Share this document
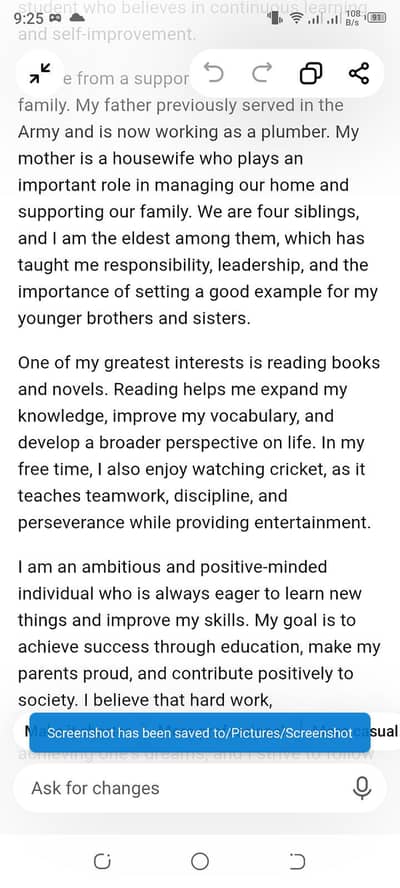 pyautogui.click(x=359, y=73)
